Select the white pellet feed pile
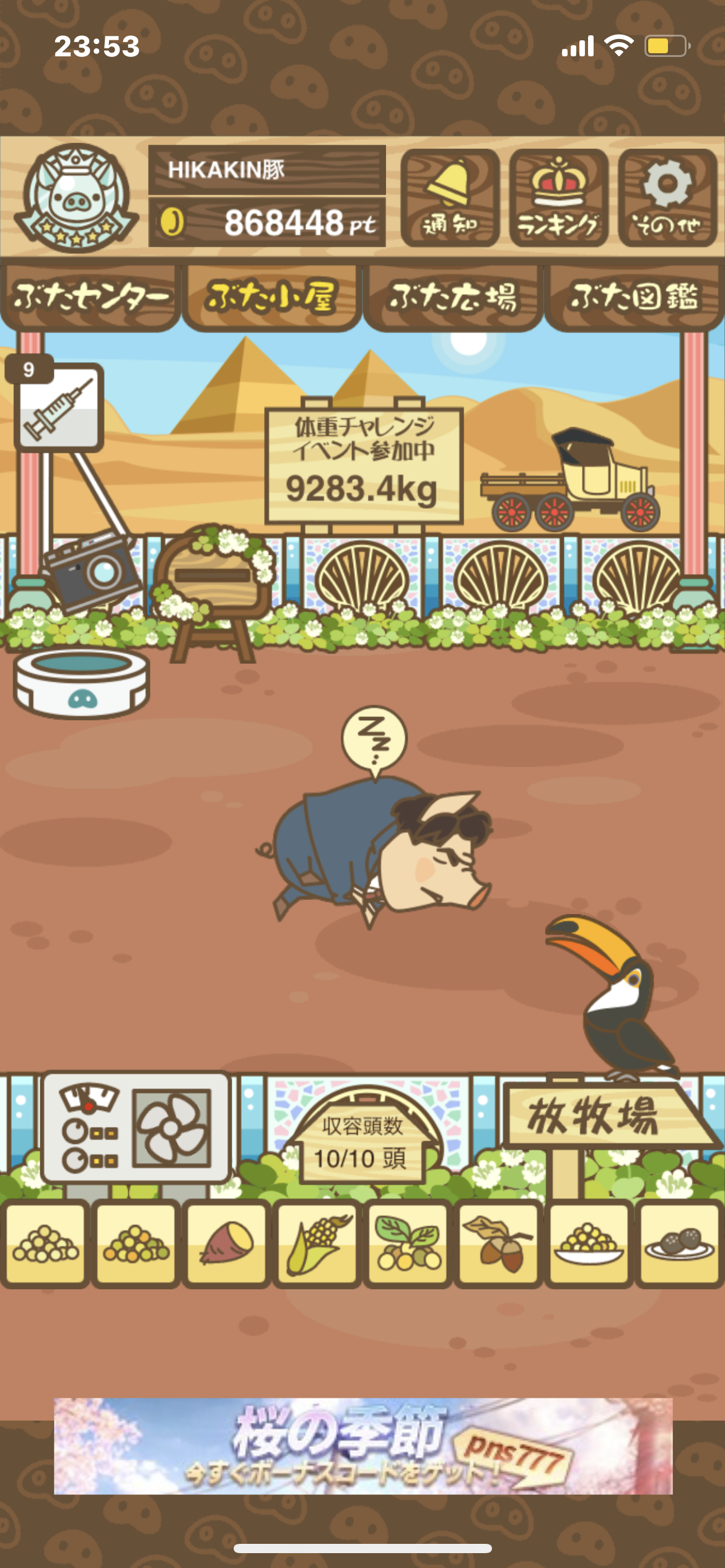 pos(45,1243)
